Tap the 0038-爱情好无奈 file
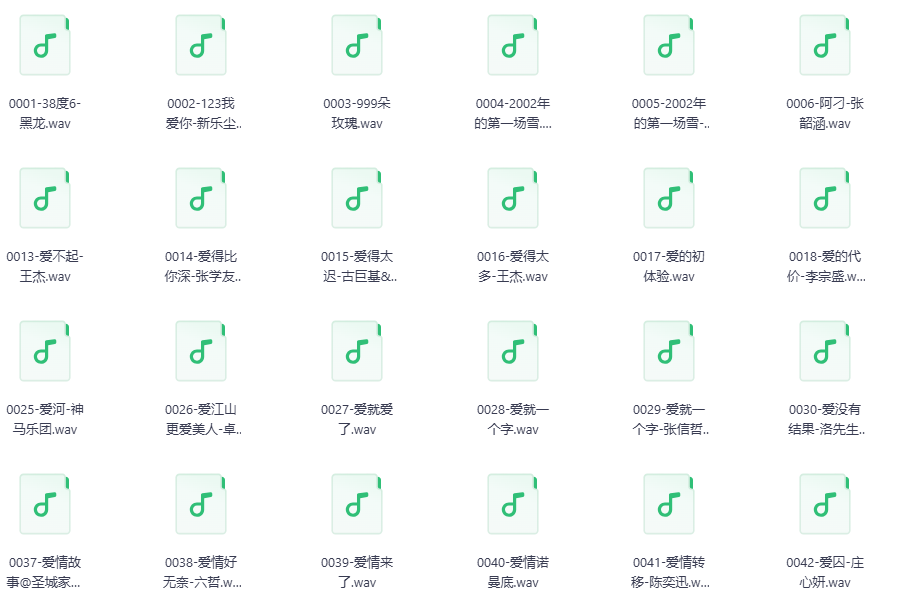 pos(201,505)
